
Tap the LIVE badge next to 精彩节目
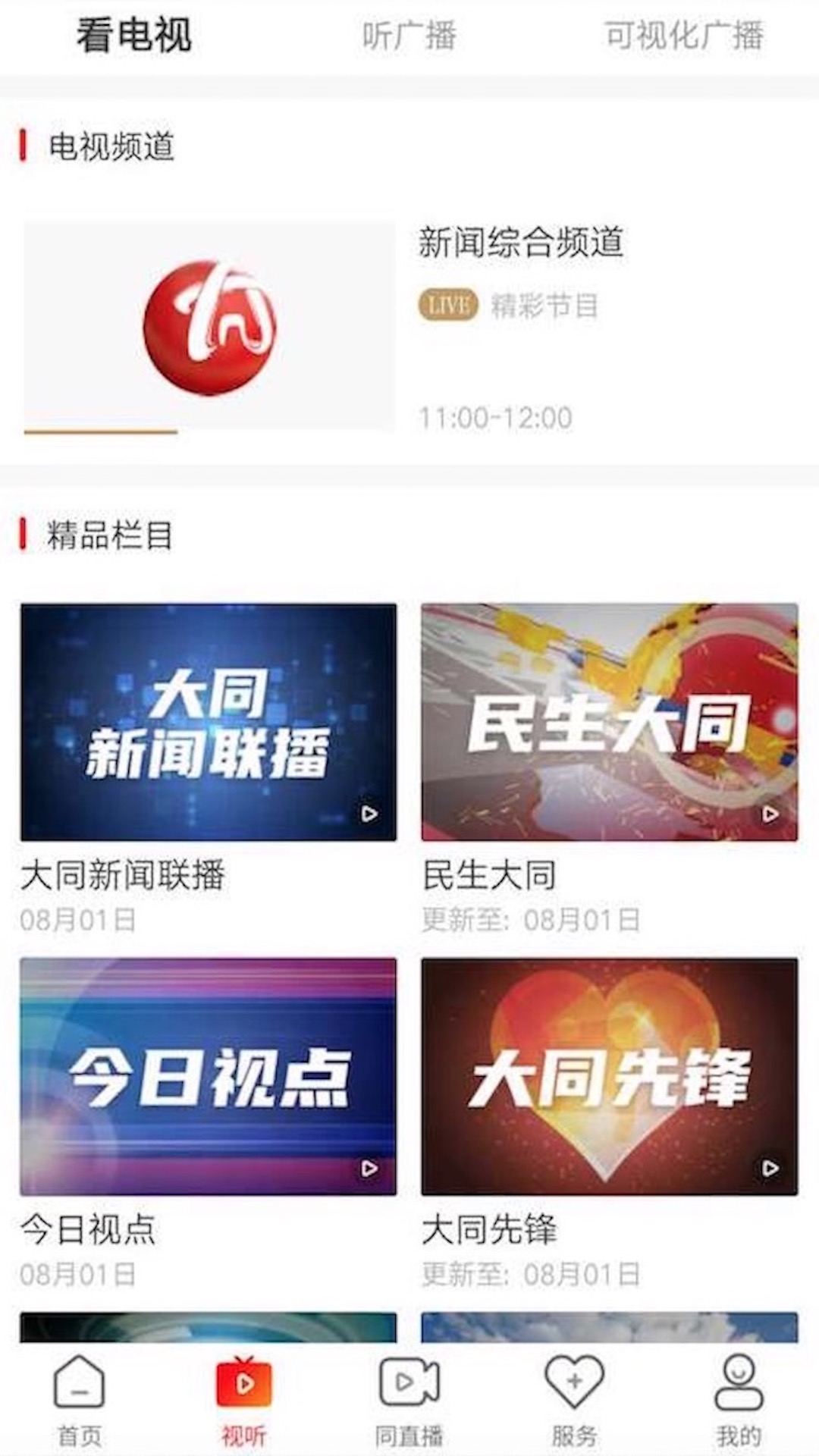tap(447, 304)
